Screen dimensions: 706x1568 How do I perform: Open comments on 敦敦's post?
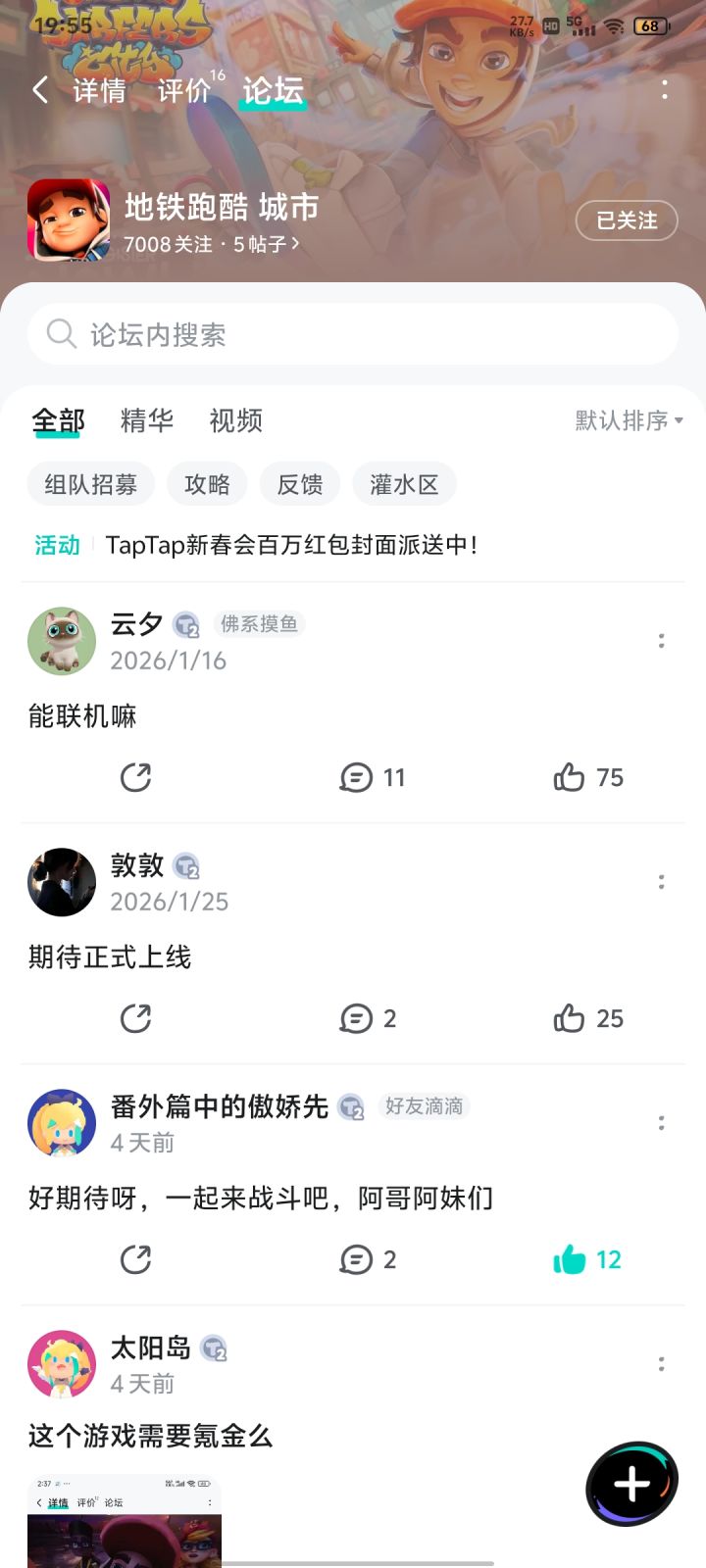(368, 1018)
